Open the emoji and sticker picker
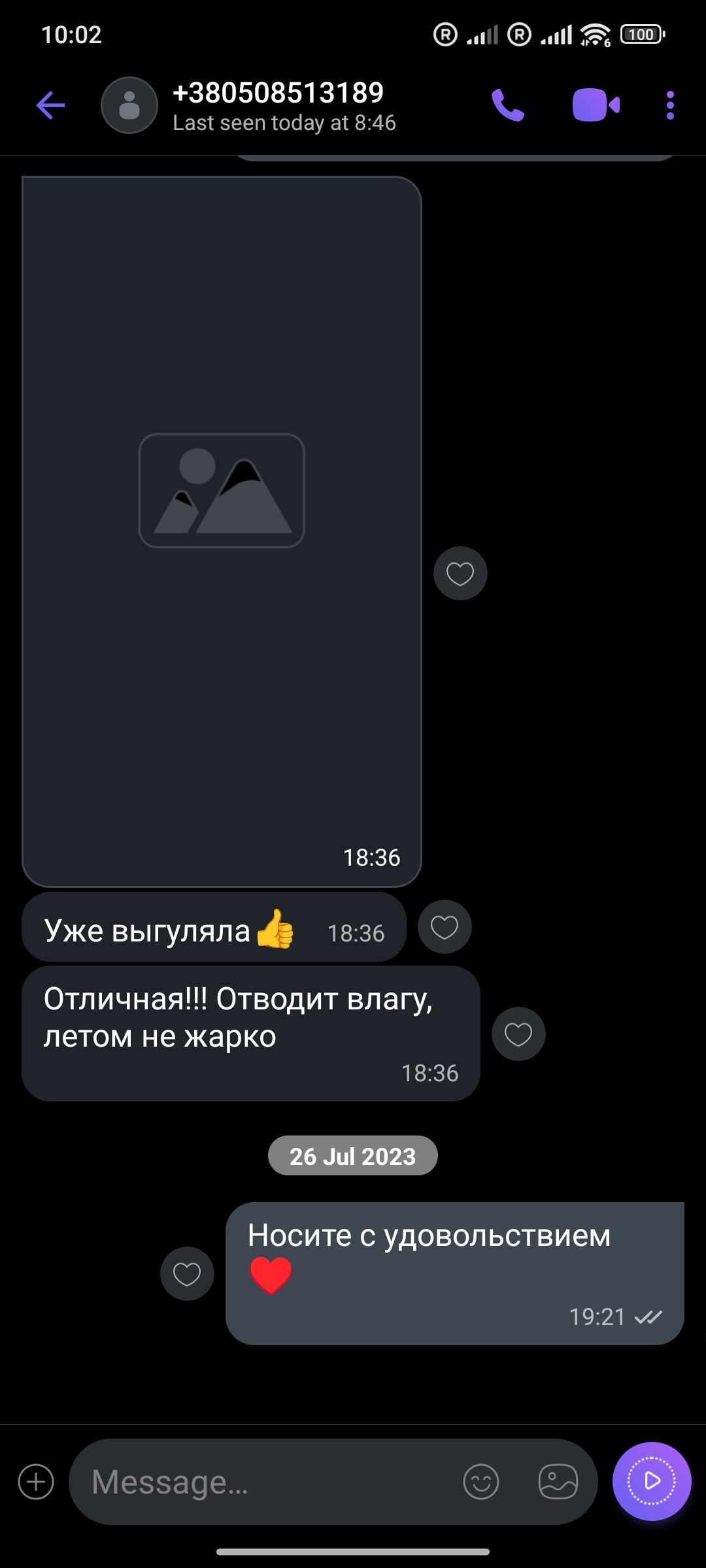Image resolution: width=706 pixels, height=1568 pixels. click(481, 1482)
